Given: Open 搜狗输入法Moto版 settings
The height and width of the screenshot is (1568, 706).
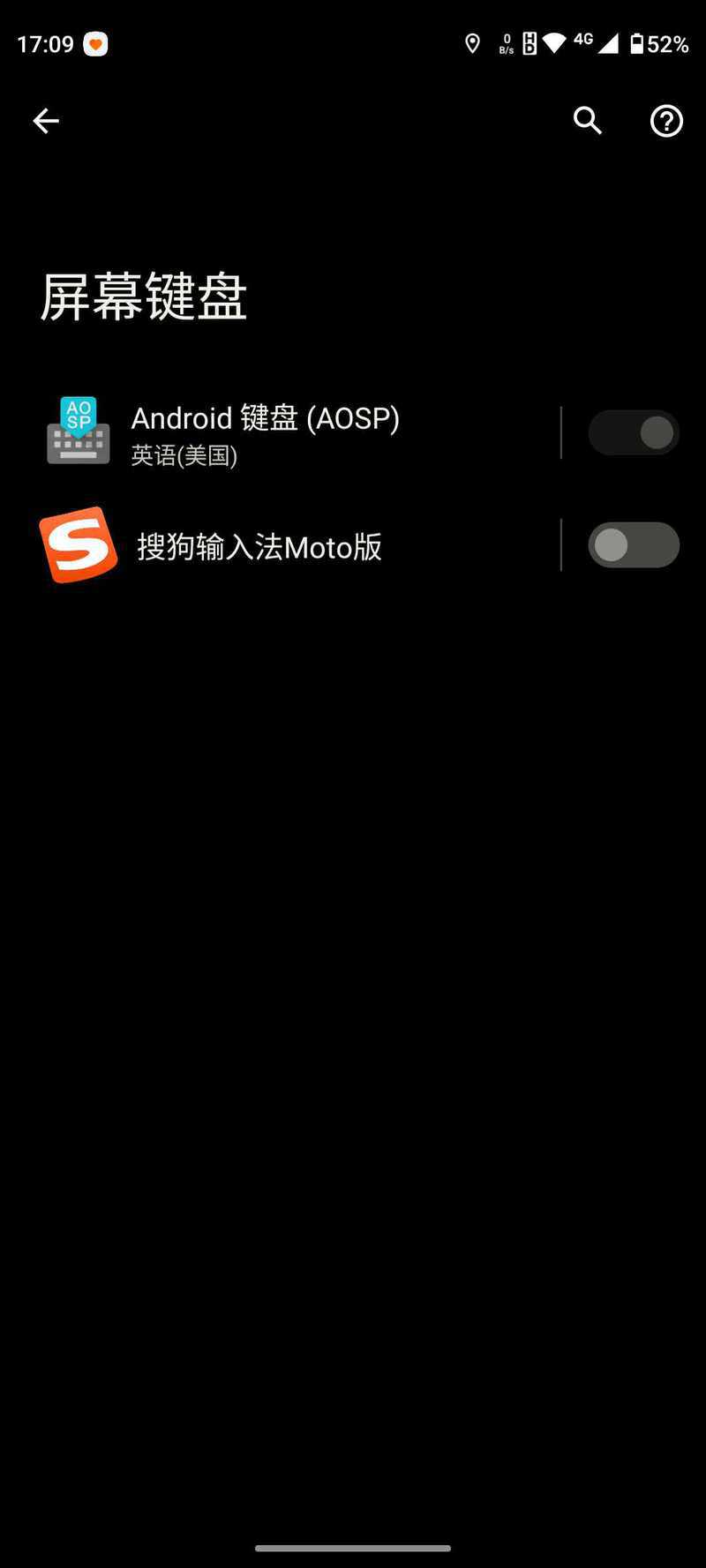Looking at the screenshot, I should coord(259,546).
